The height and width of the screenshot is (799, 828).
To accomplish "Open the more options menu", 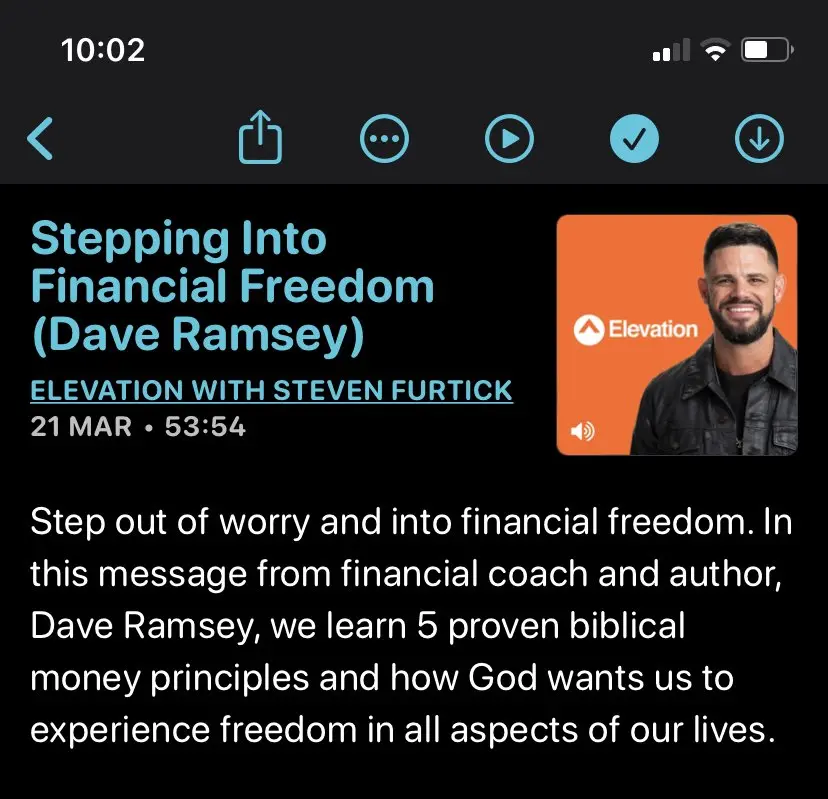I will pyautogui.click(x=384, y=140).
